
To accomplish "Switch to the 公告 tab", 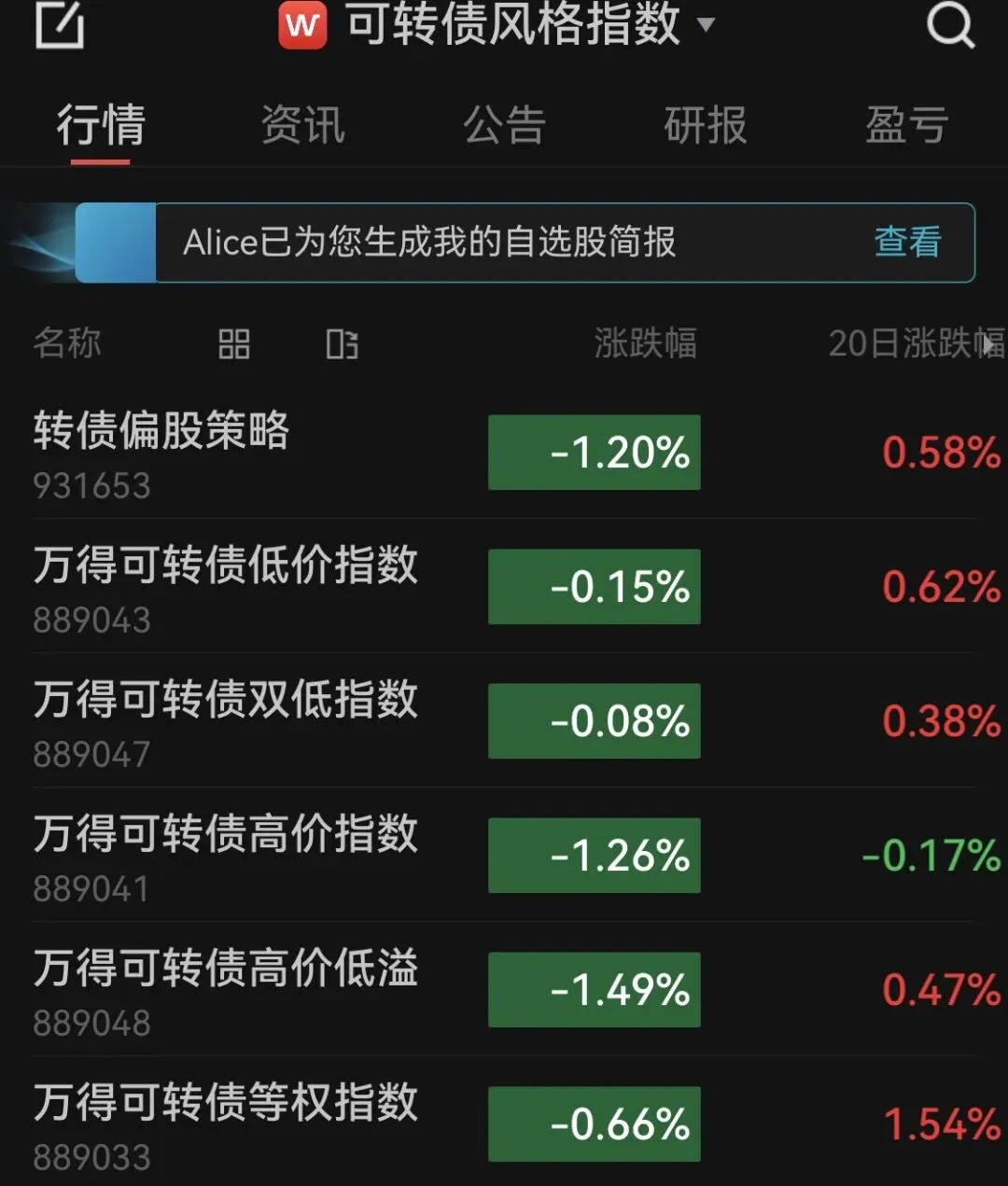I will tap(504, 125).
